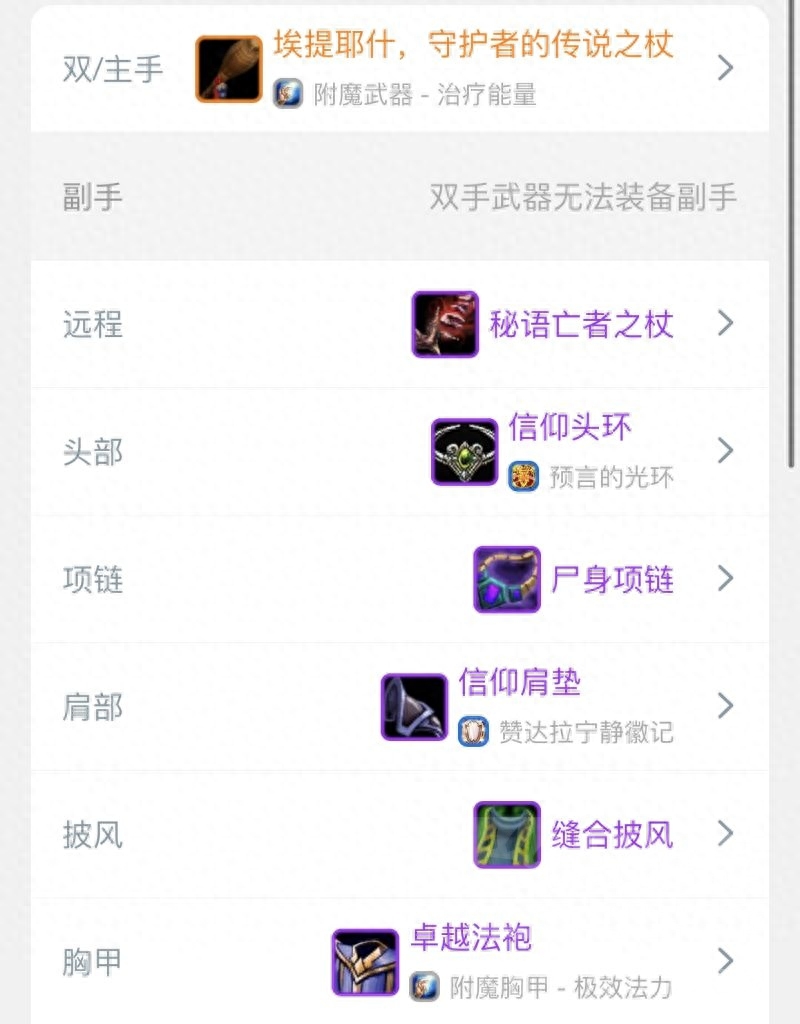Expand the 披风 slot row chevron
The image size is (800, 1024).
tap(724, 834)
